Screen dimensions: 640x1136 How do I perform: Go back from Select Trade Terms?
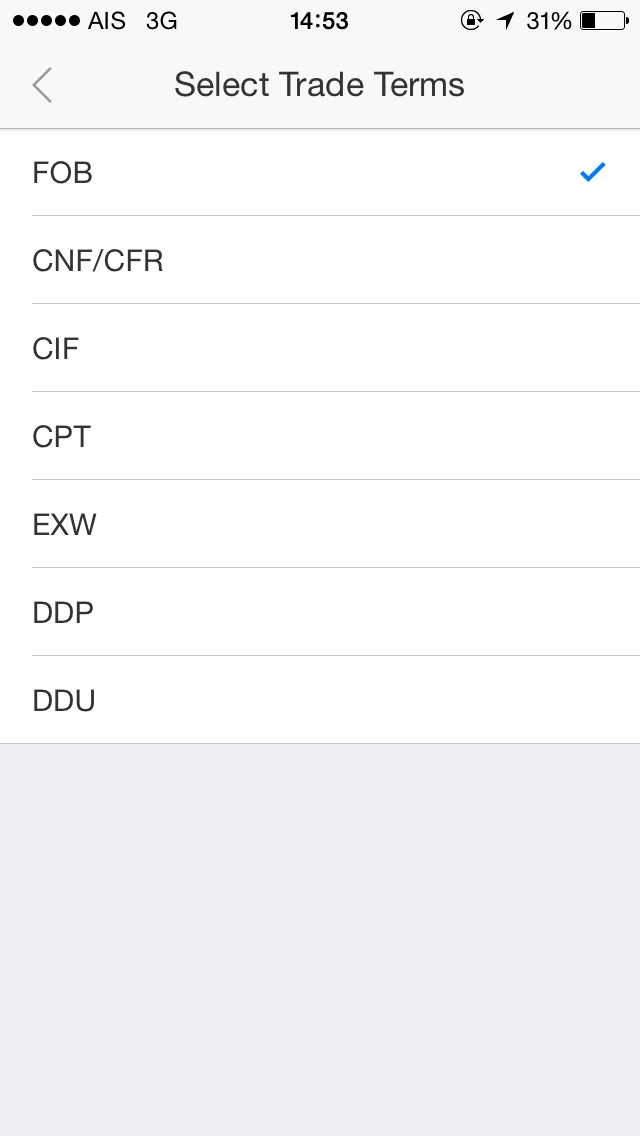42,86
